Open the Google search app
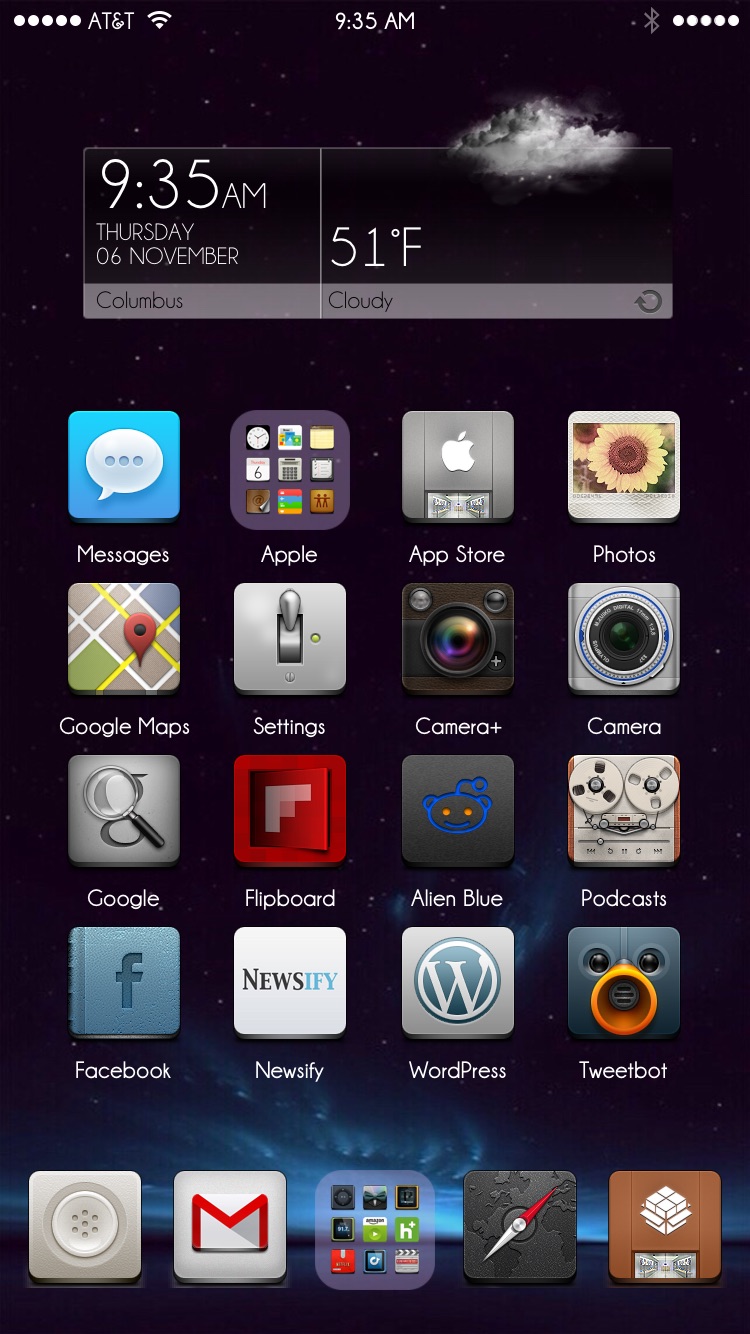 124,811
